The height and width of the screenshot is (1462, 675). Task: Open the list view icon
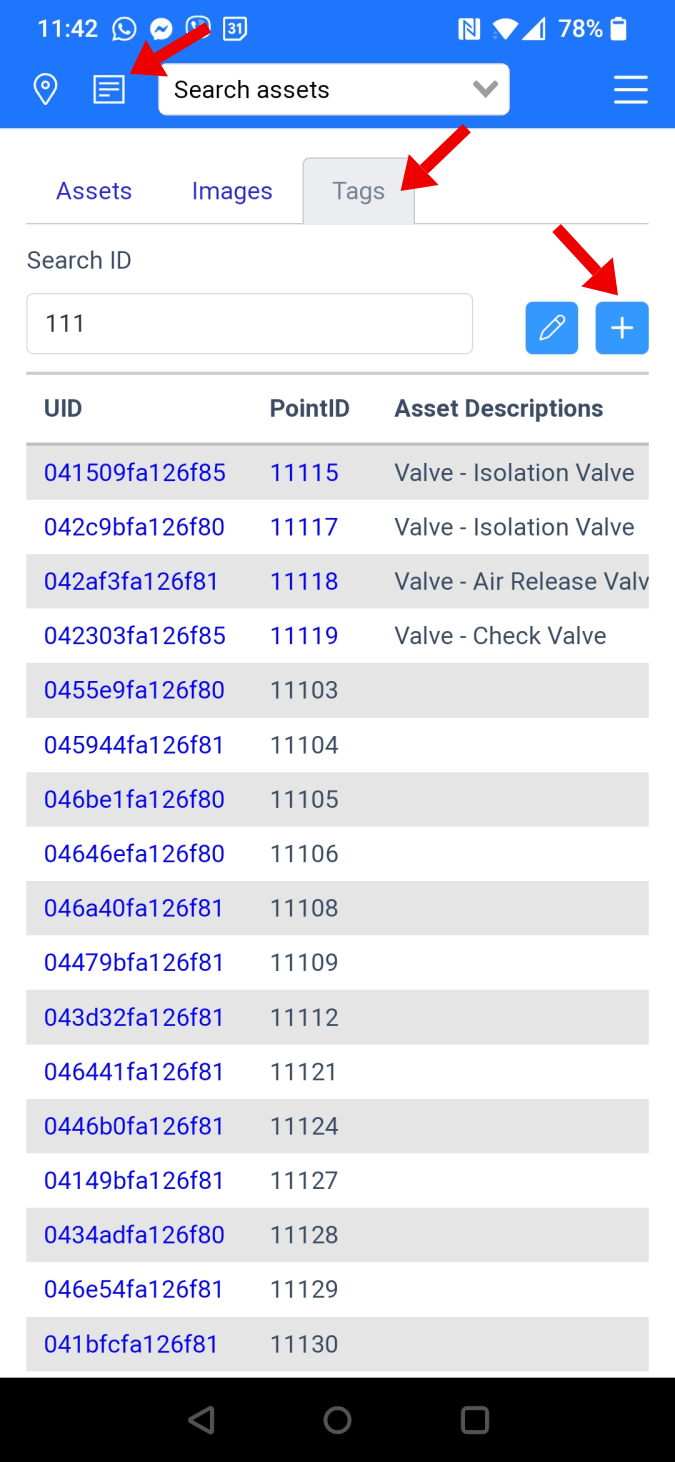[x=109, y=90]
